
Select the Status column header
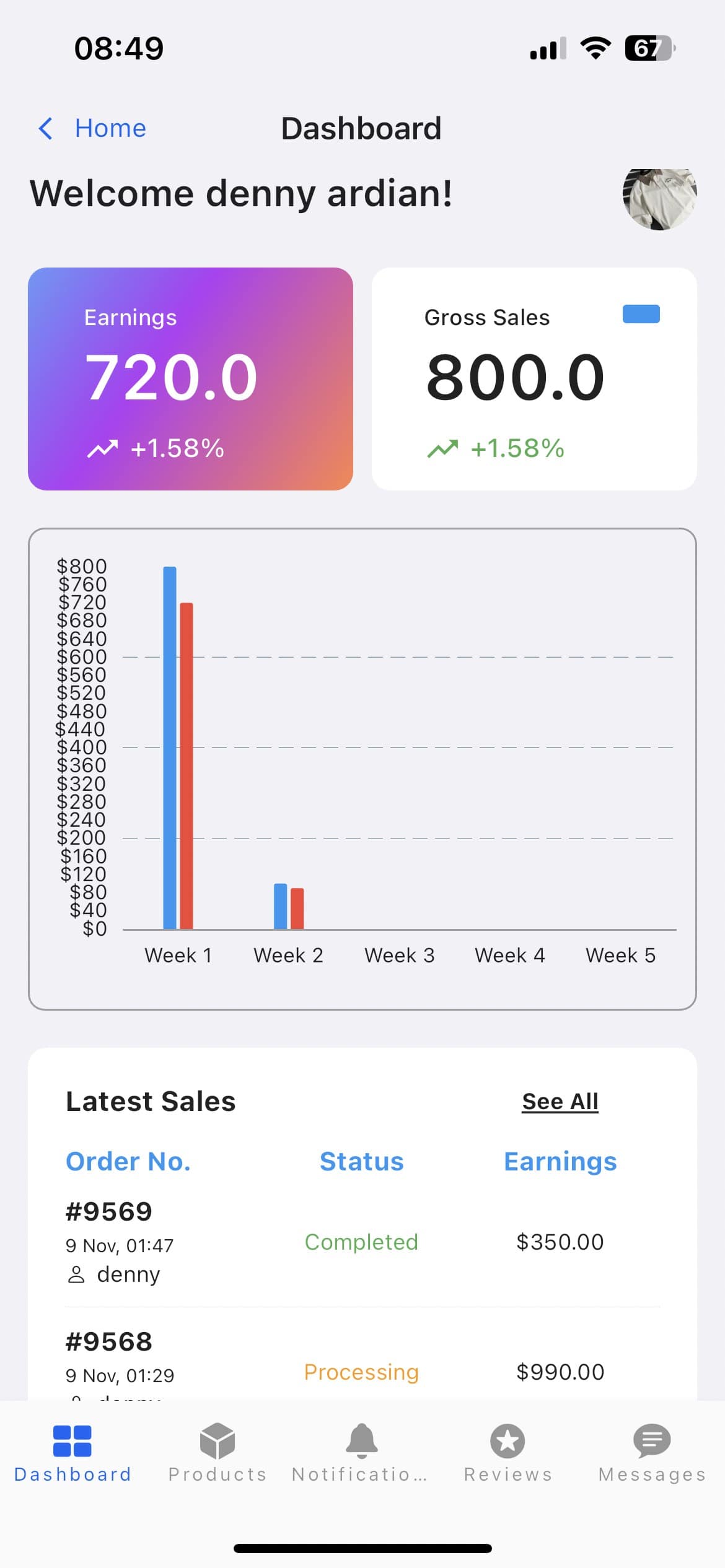coord(361,1162)
